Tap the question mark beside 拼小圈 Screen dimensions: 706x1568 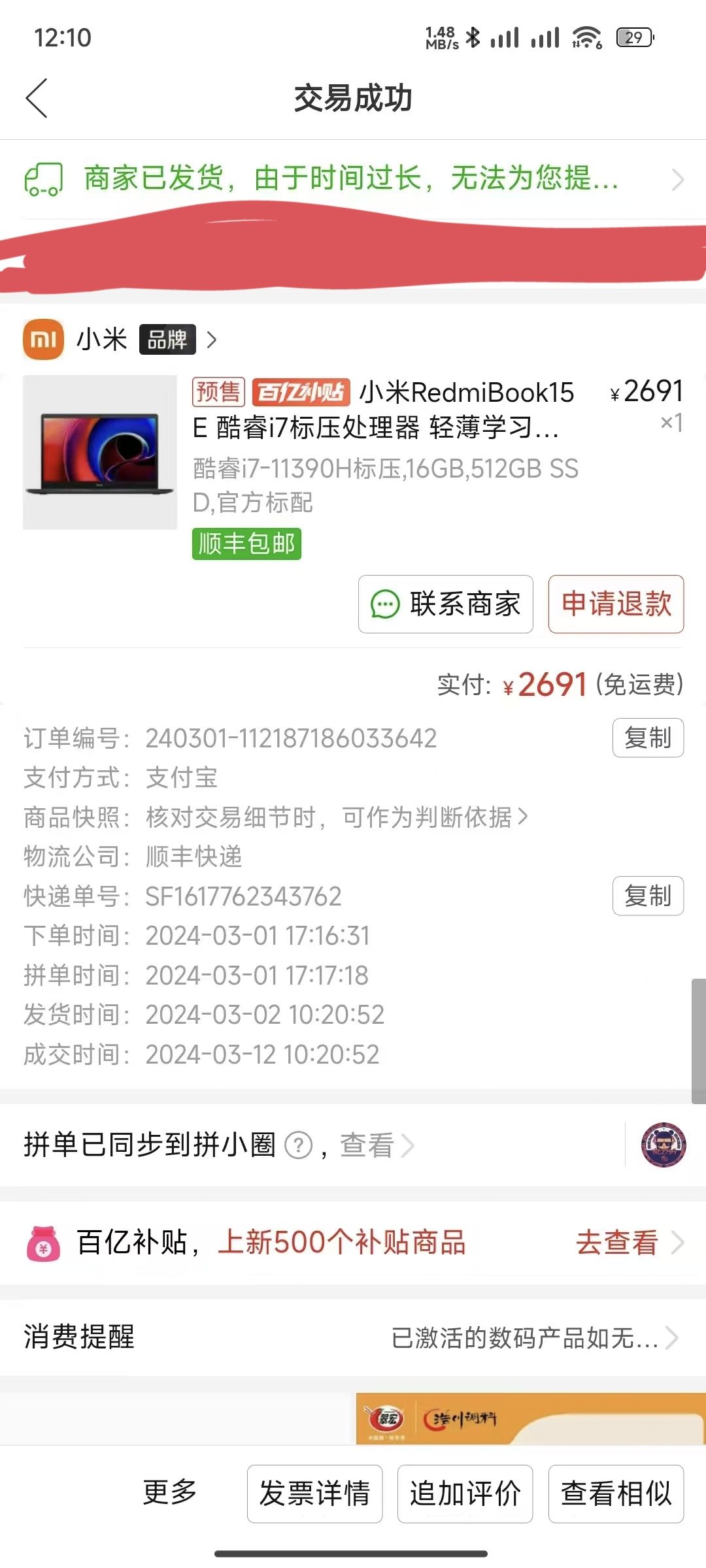coord(299,1145)
